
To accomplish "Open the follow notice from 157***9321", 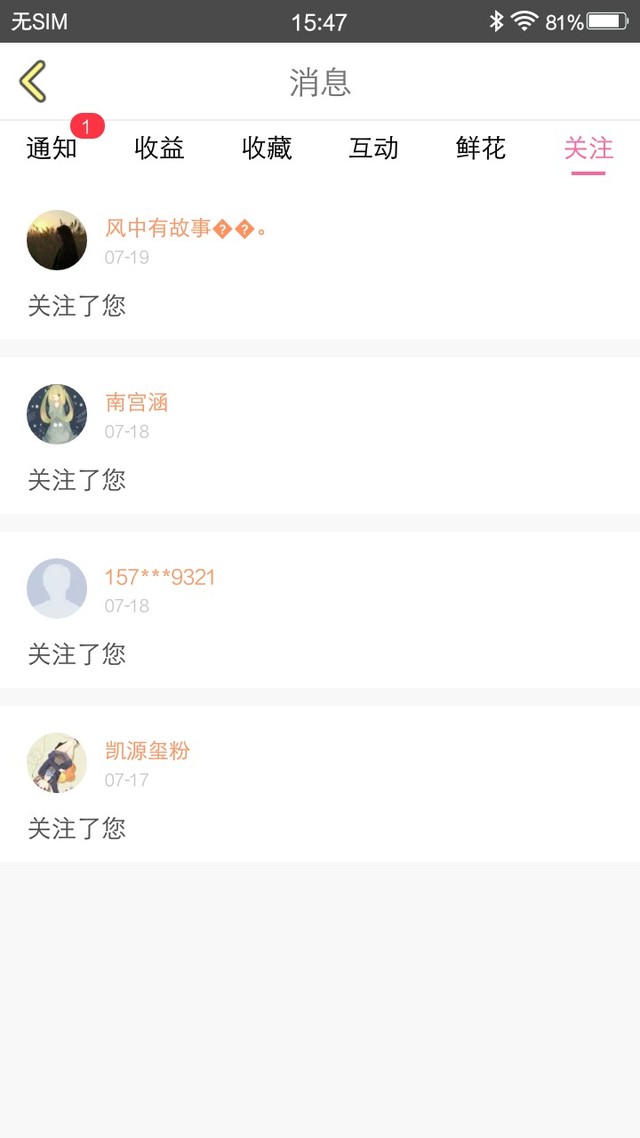I will pos(320,610).
